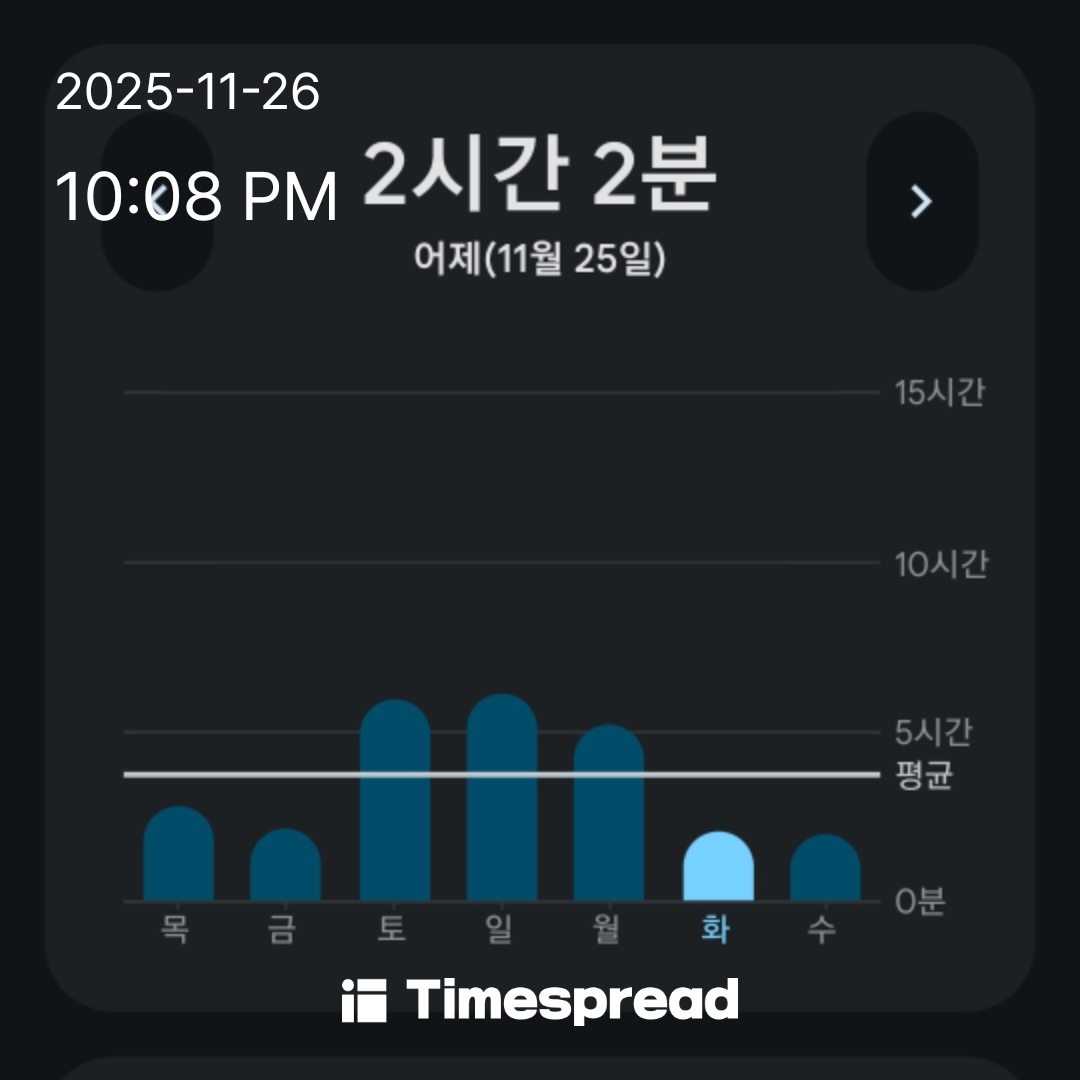
Task: Go to the previous day's usage
Action: (x=158, y=201)
